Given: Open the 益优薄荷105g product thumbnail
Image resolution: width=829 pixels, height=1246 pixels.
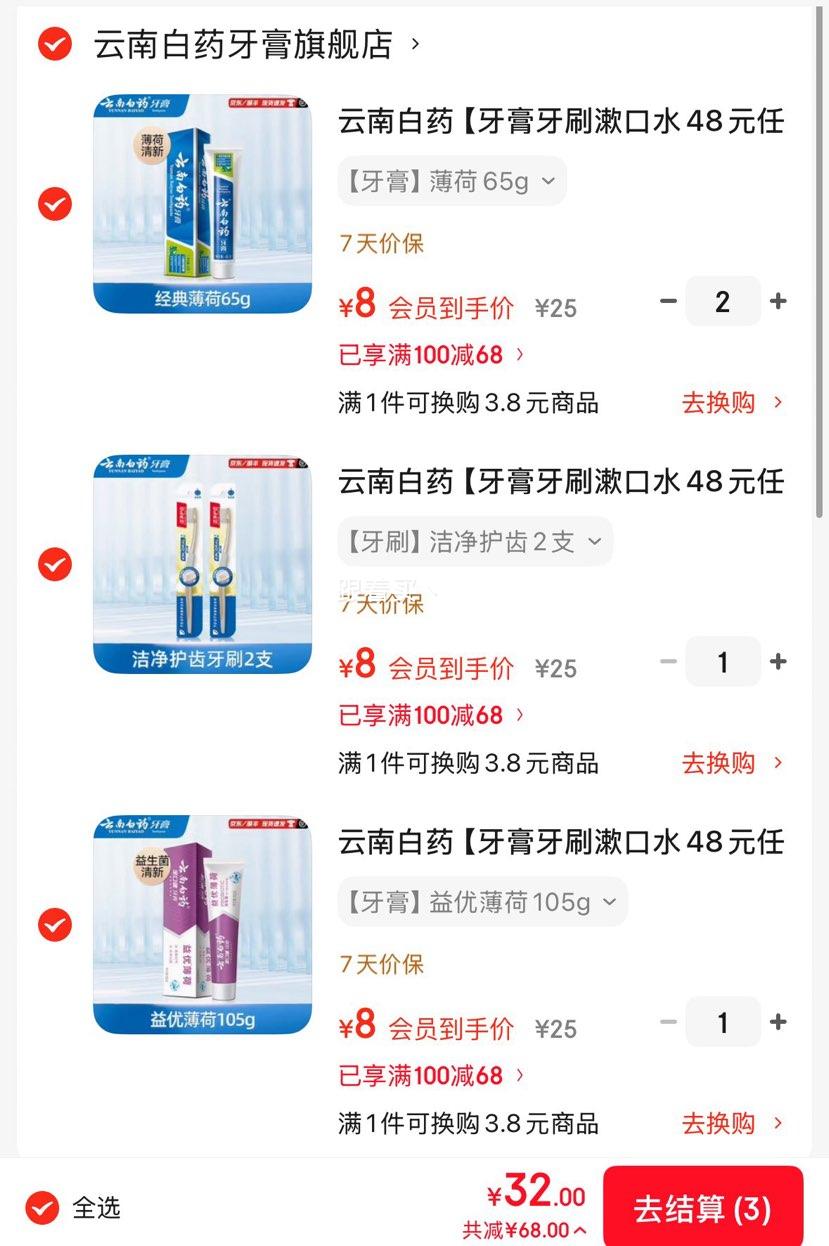Looking at the screenshot, I should pyautogui.click(x=201, y=925).
